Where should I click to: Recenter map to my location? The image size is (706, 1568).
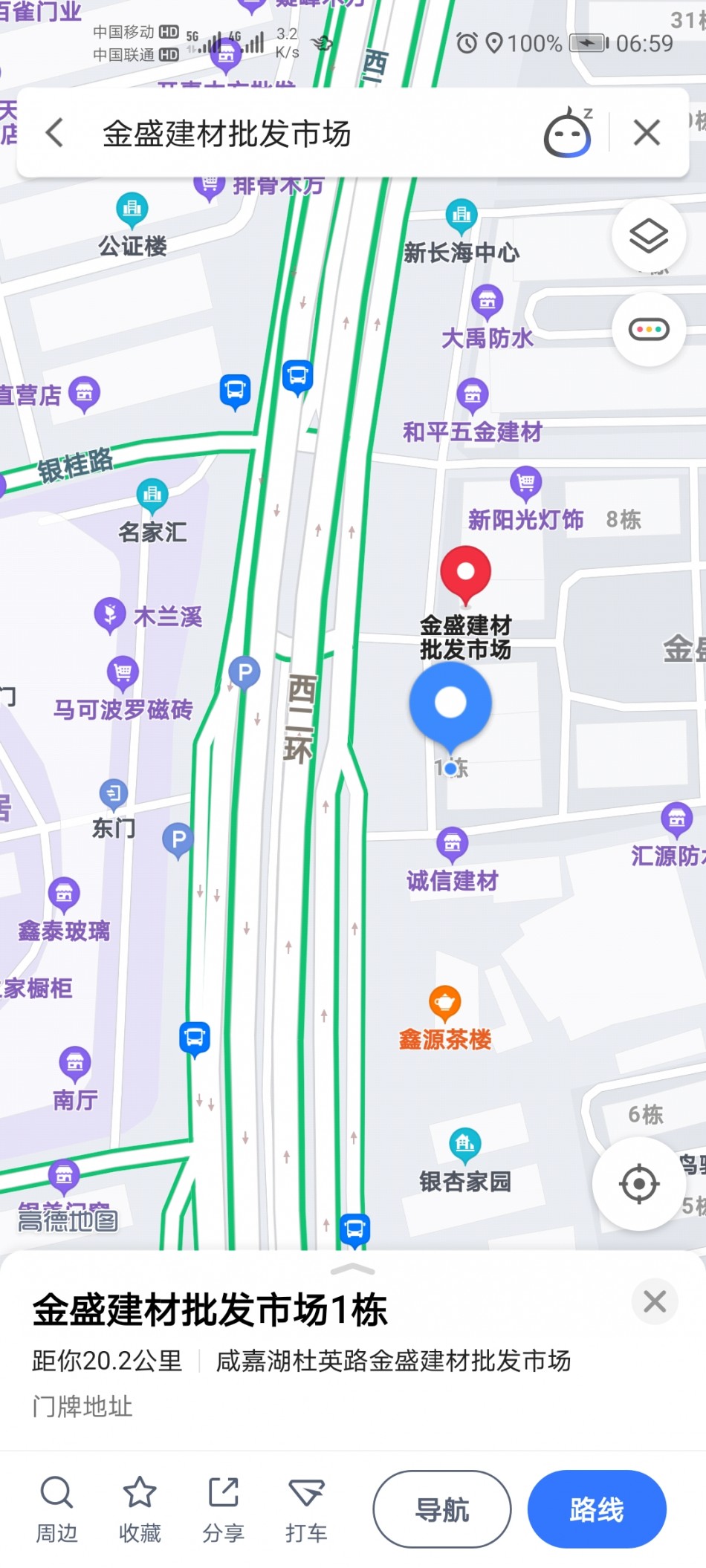[x=639, y=1183]
